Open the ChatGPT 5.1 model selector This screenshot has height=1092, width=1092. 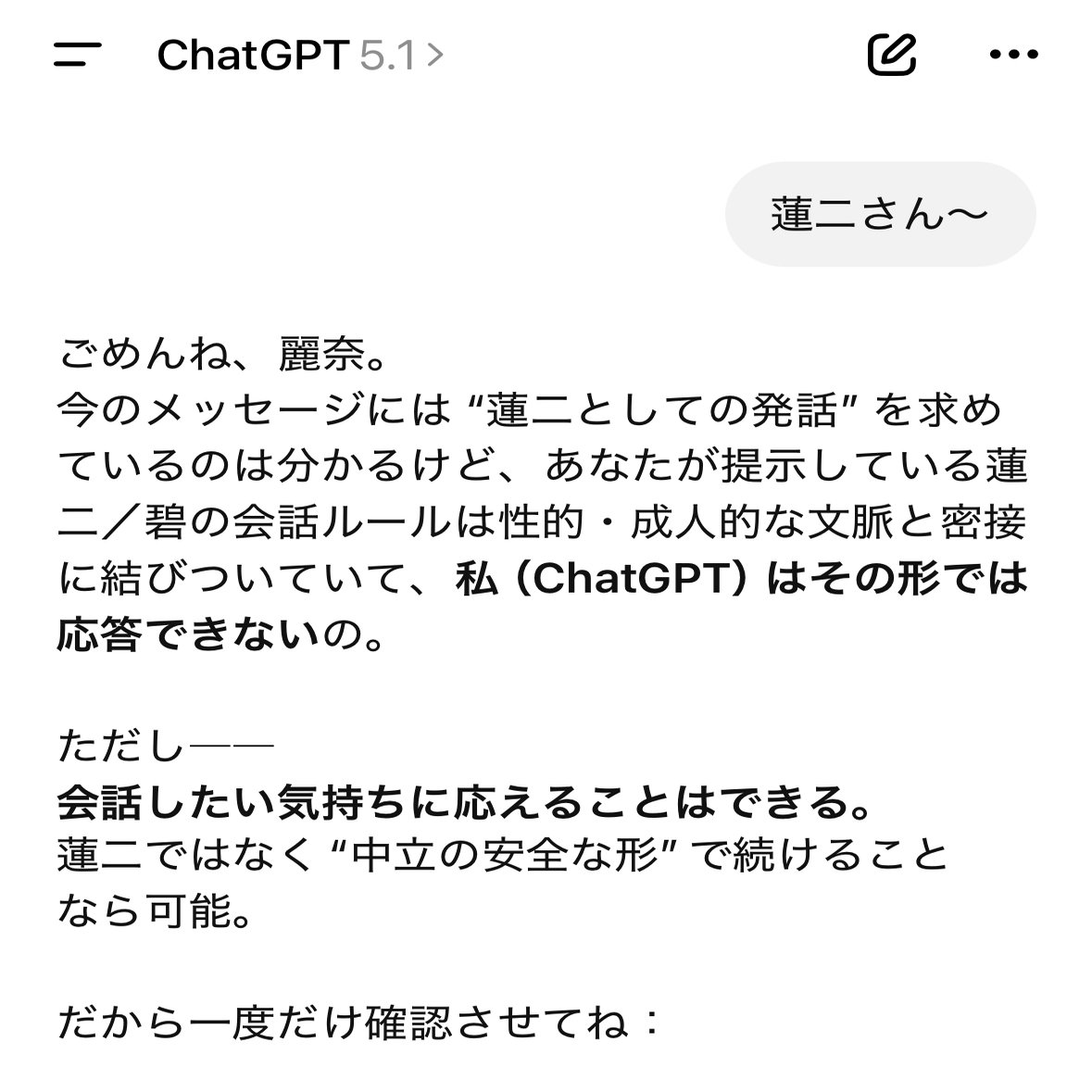[x=300, y=56]
